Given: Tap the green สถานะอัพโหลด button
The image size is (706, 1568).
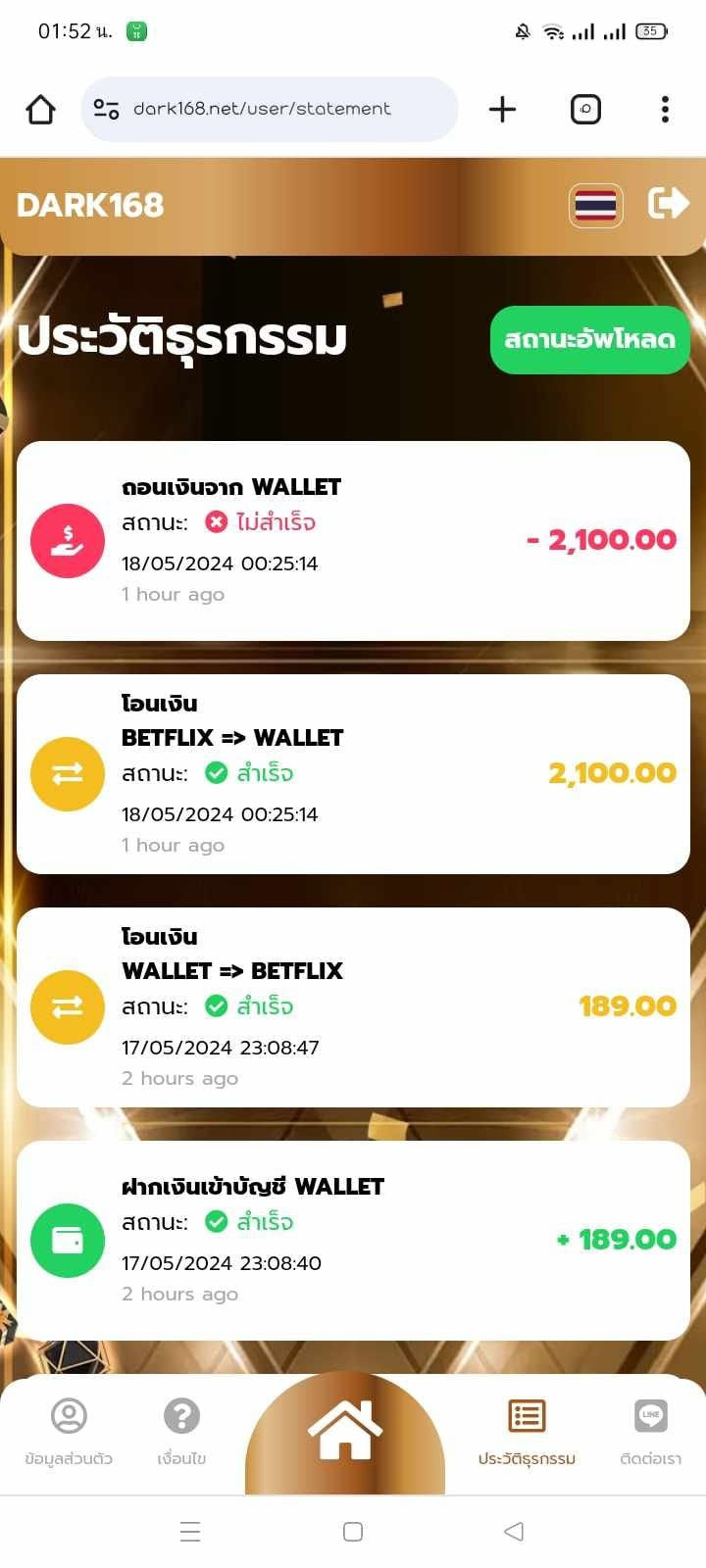Looking at the screenshot, I should (589, 339).
